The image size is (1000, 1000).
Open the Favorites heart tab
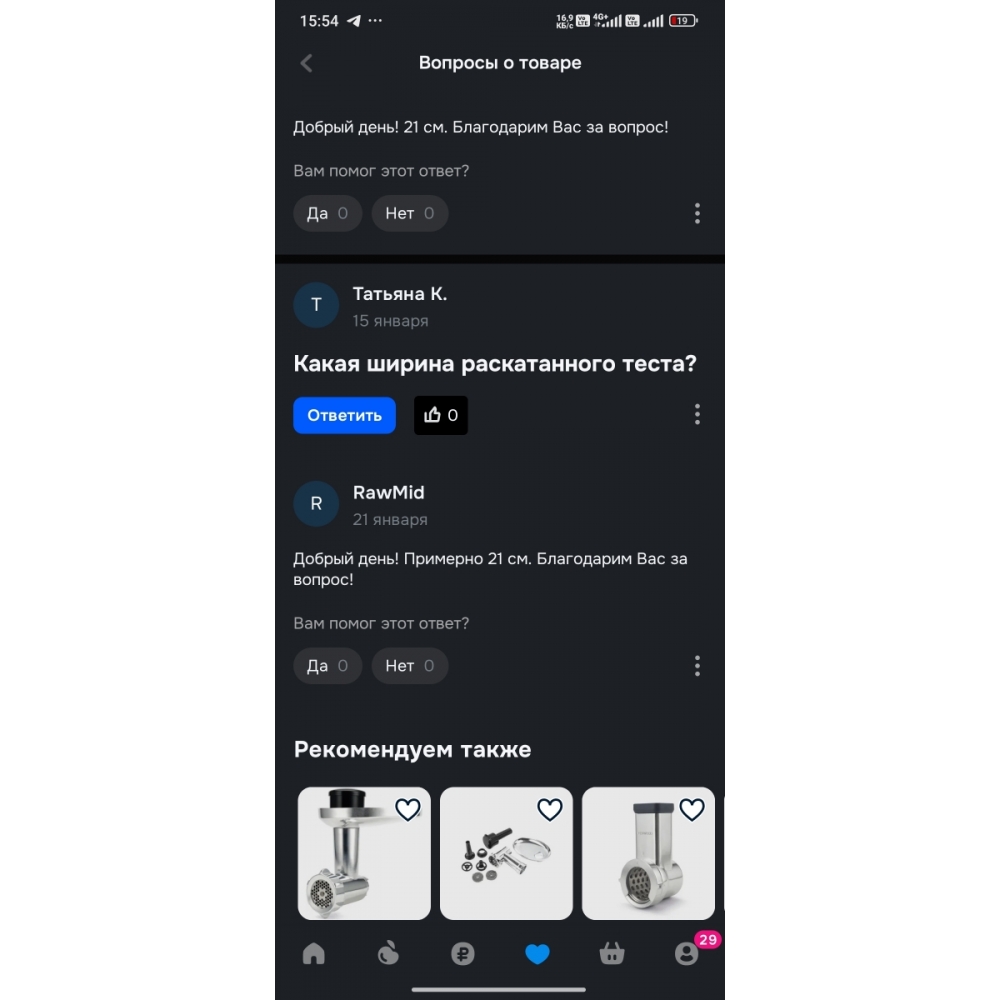pyautogui.click(x=537, y=954)
